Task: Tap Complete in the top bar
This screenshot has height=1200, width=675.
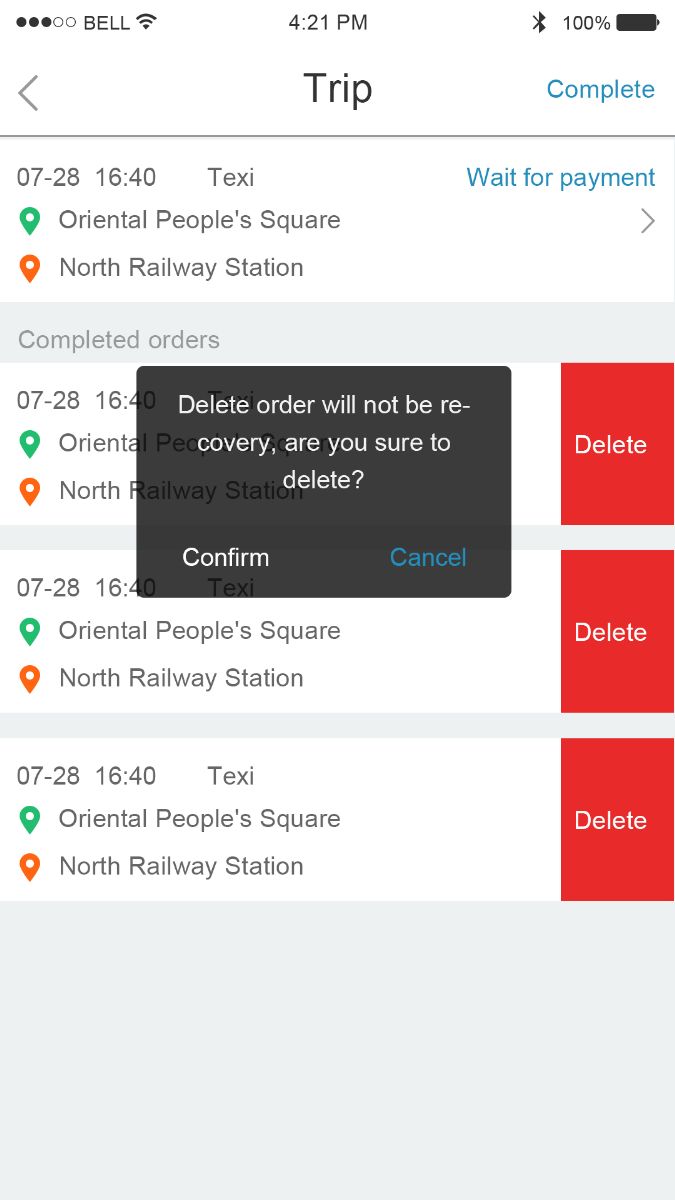Action: pyautogui.click(x=600, y=90)
